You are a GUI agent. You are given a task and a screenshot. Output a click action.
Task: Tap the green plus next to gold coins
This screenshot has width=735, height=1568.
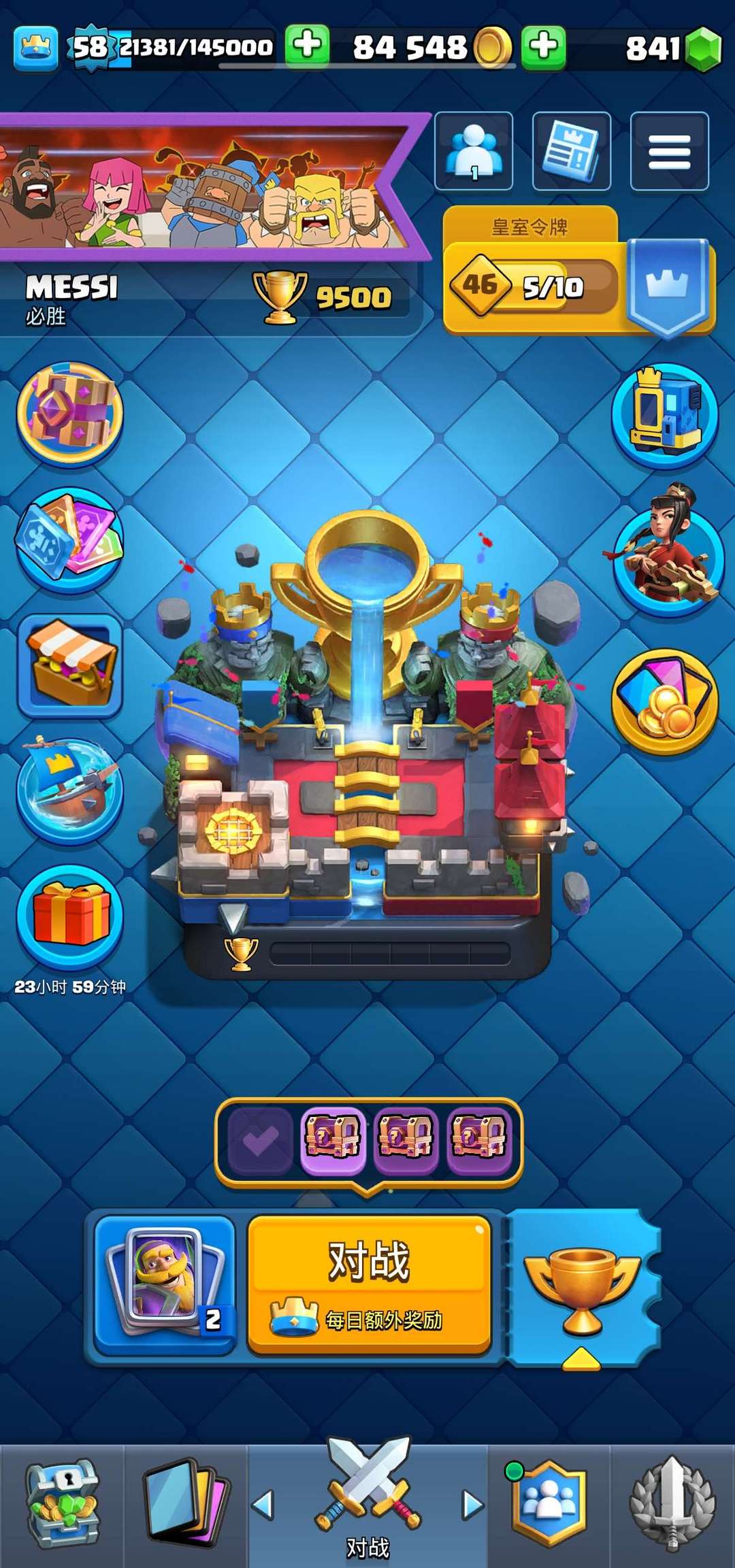coord(544,46)
